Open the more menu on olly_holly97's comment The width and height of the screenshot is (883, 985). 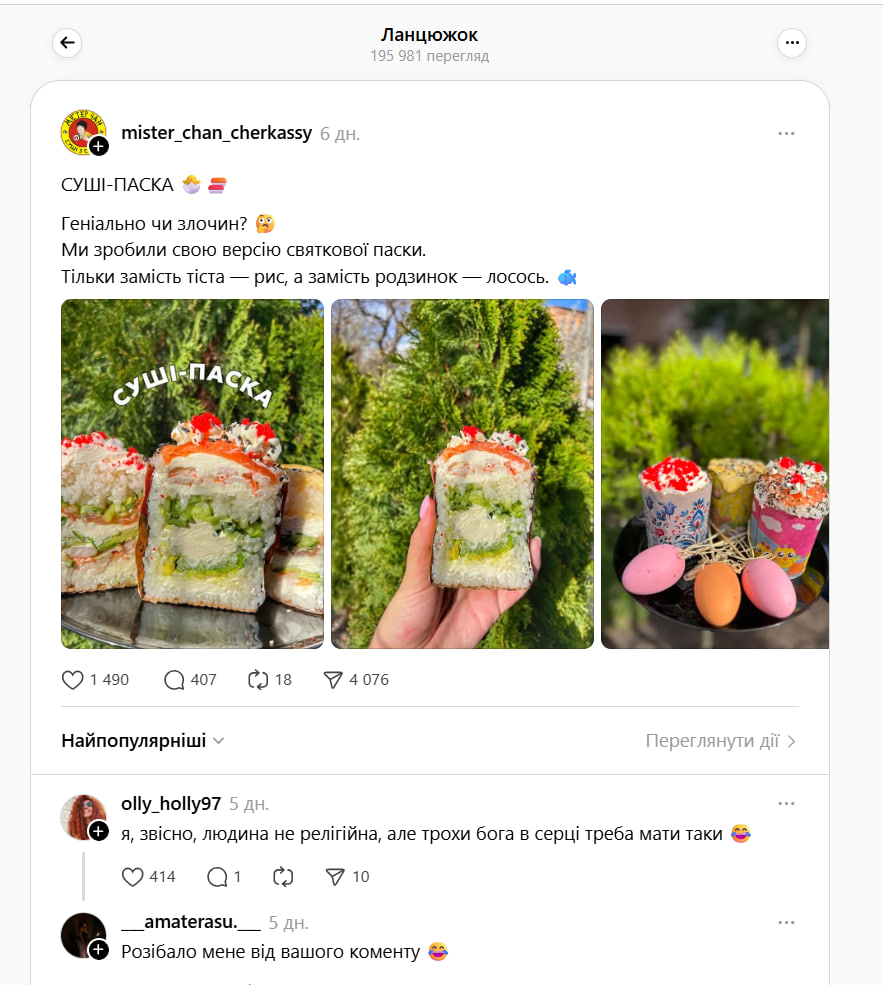click(x=786, y=803)
